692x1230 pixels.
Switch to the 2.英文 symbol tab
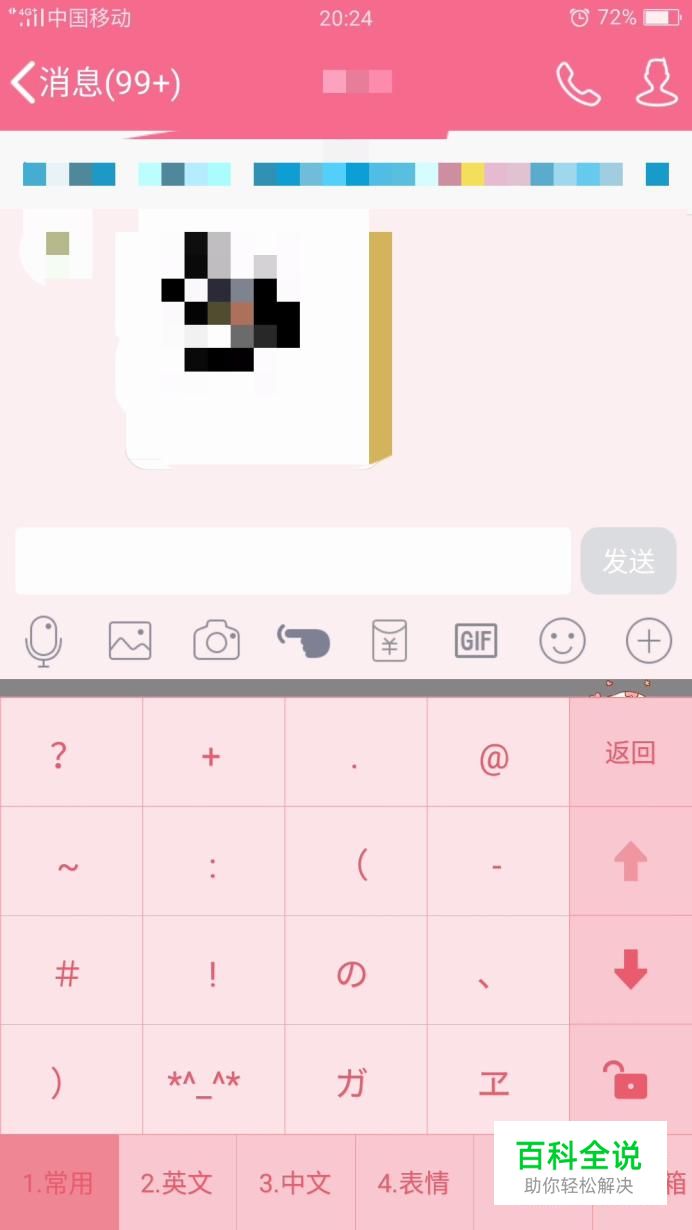(x=177, y=1183)
